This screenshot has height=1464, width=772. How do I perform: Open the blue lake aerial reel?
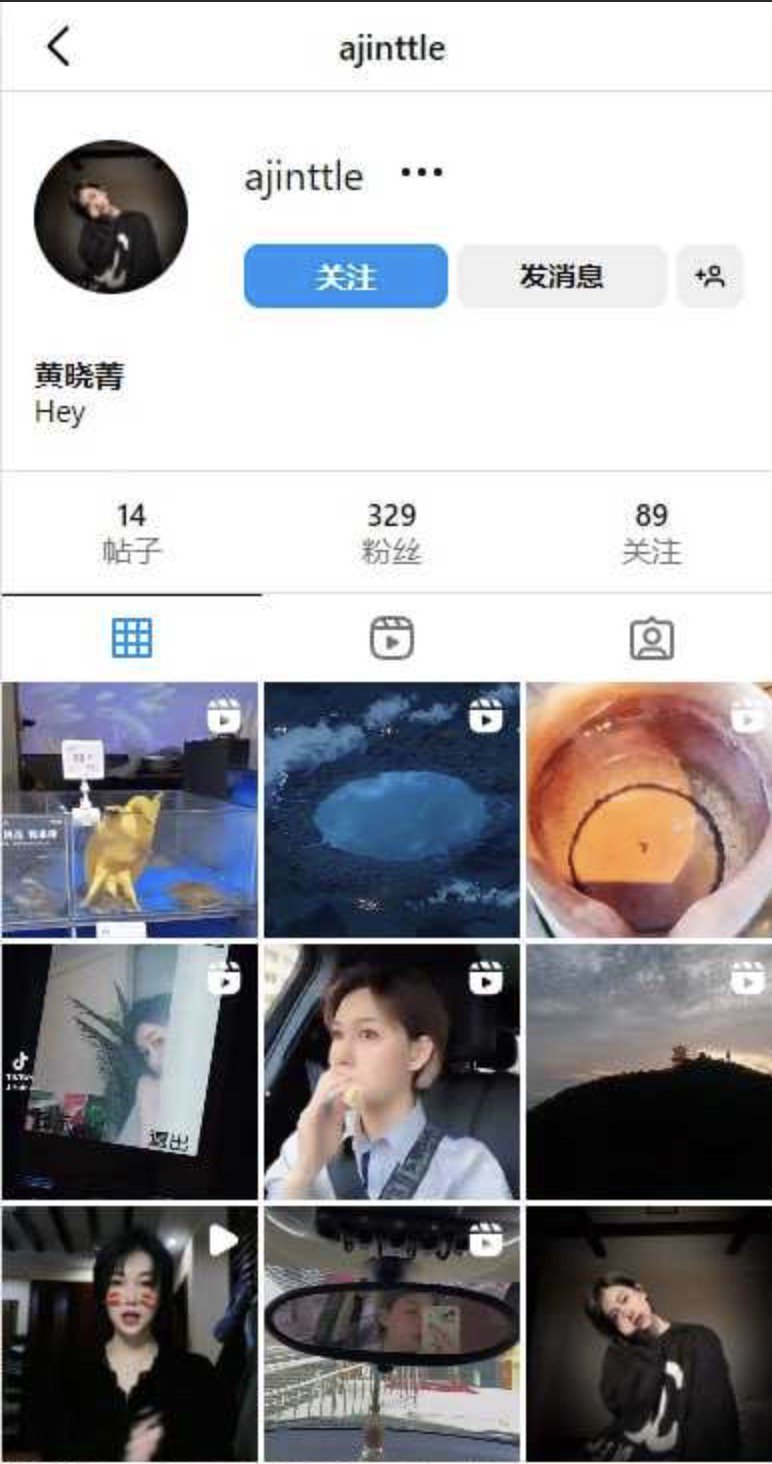pyautogui.click(x=391, y=810)
